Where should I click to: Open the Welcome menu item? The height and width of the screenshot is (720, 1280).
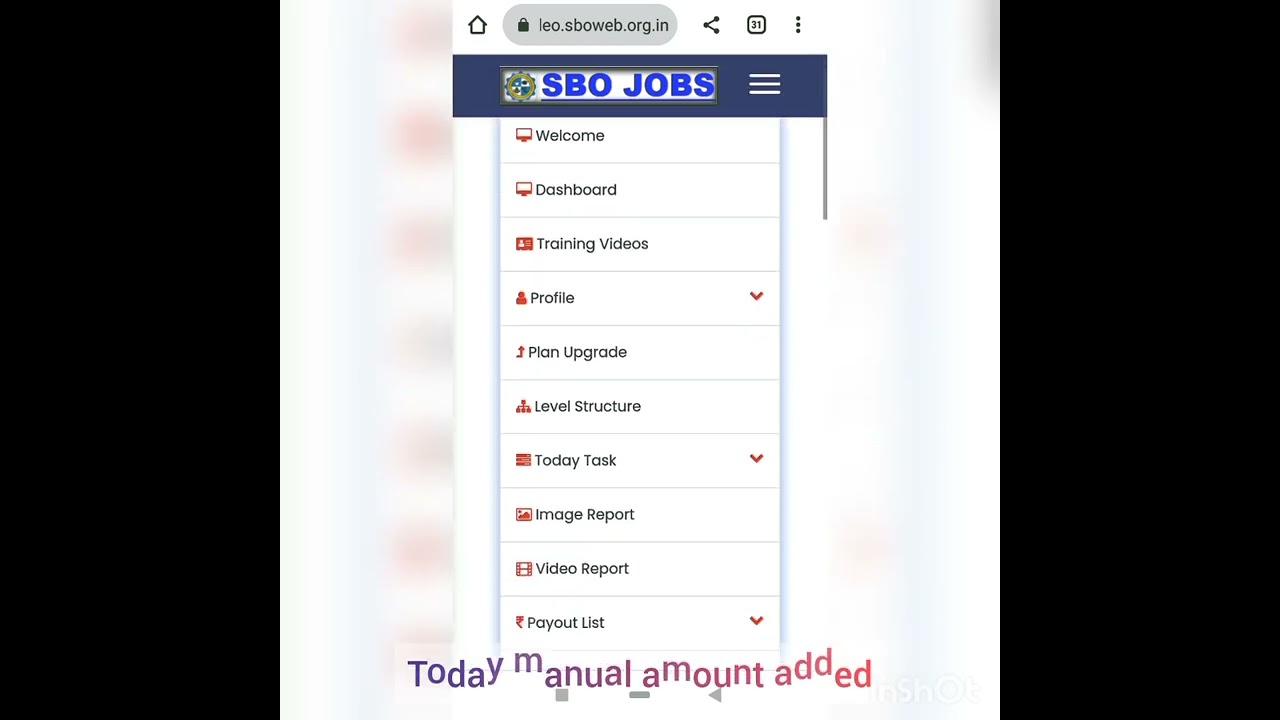pyautogui.click(x=569, y=136)
